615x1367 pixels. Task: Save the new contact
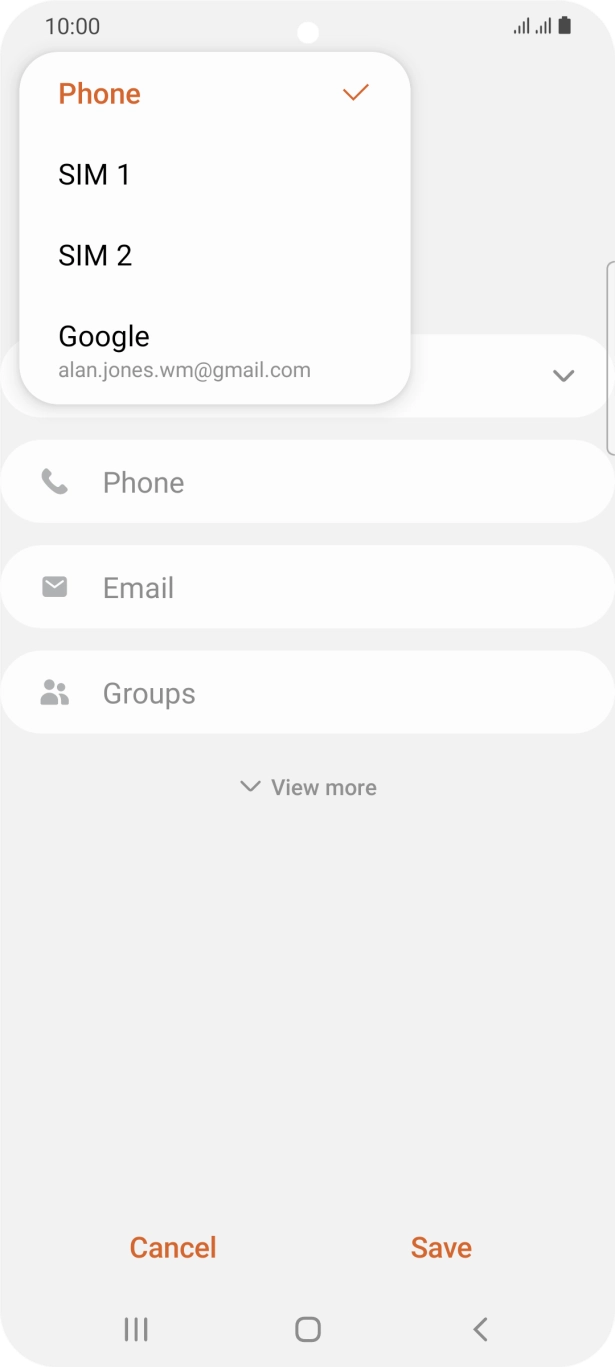pos(441,1247)
